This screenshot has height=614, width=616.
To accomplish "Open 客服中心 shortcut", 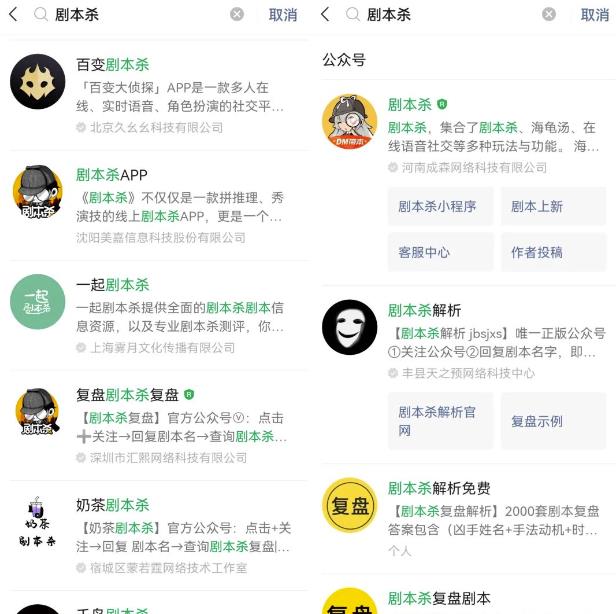I will (x=440, y=252).
